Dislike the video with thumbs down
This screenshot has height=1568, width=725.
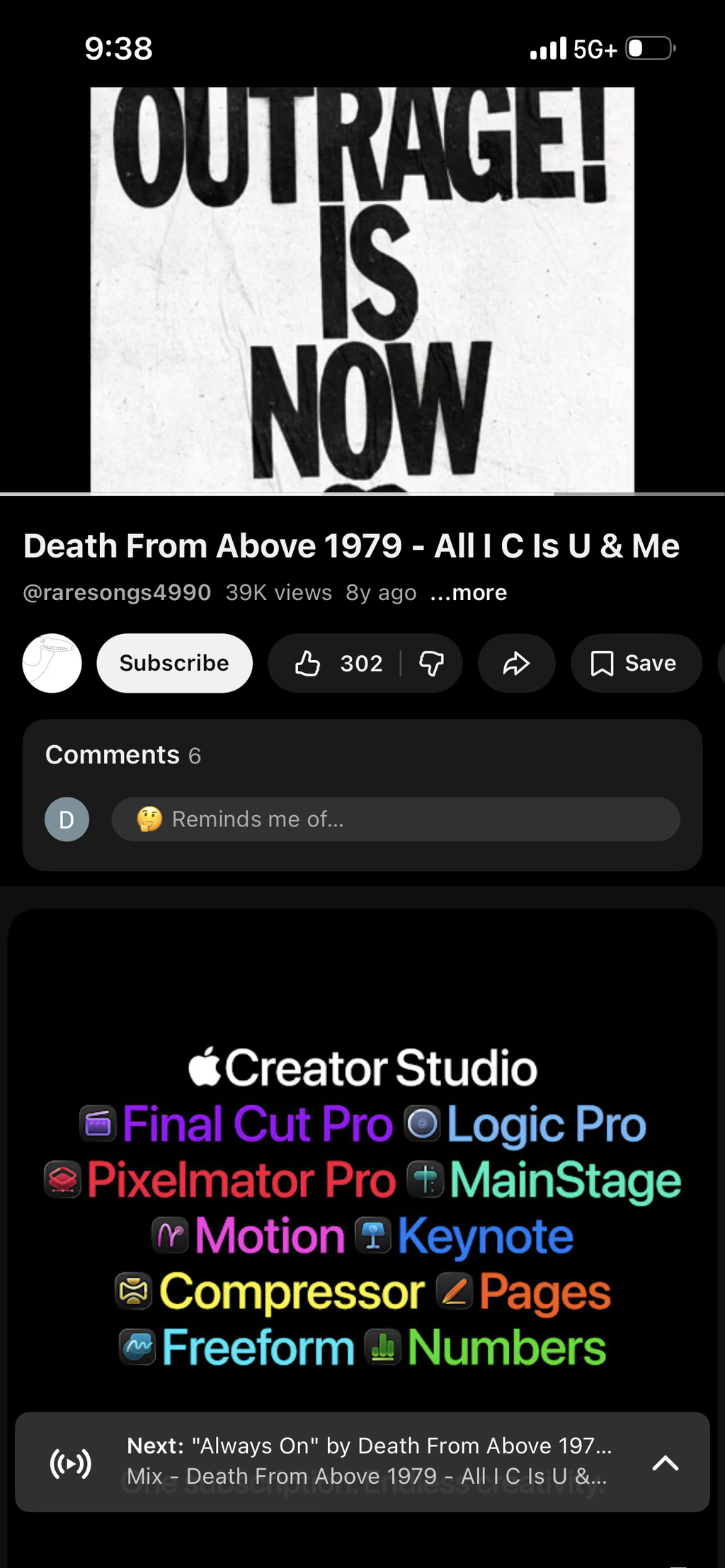pos(431,663)
